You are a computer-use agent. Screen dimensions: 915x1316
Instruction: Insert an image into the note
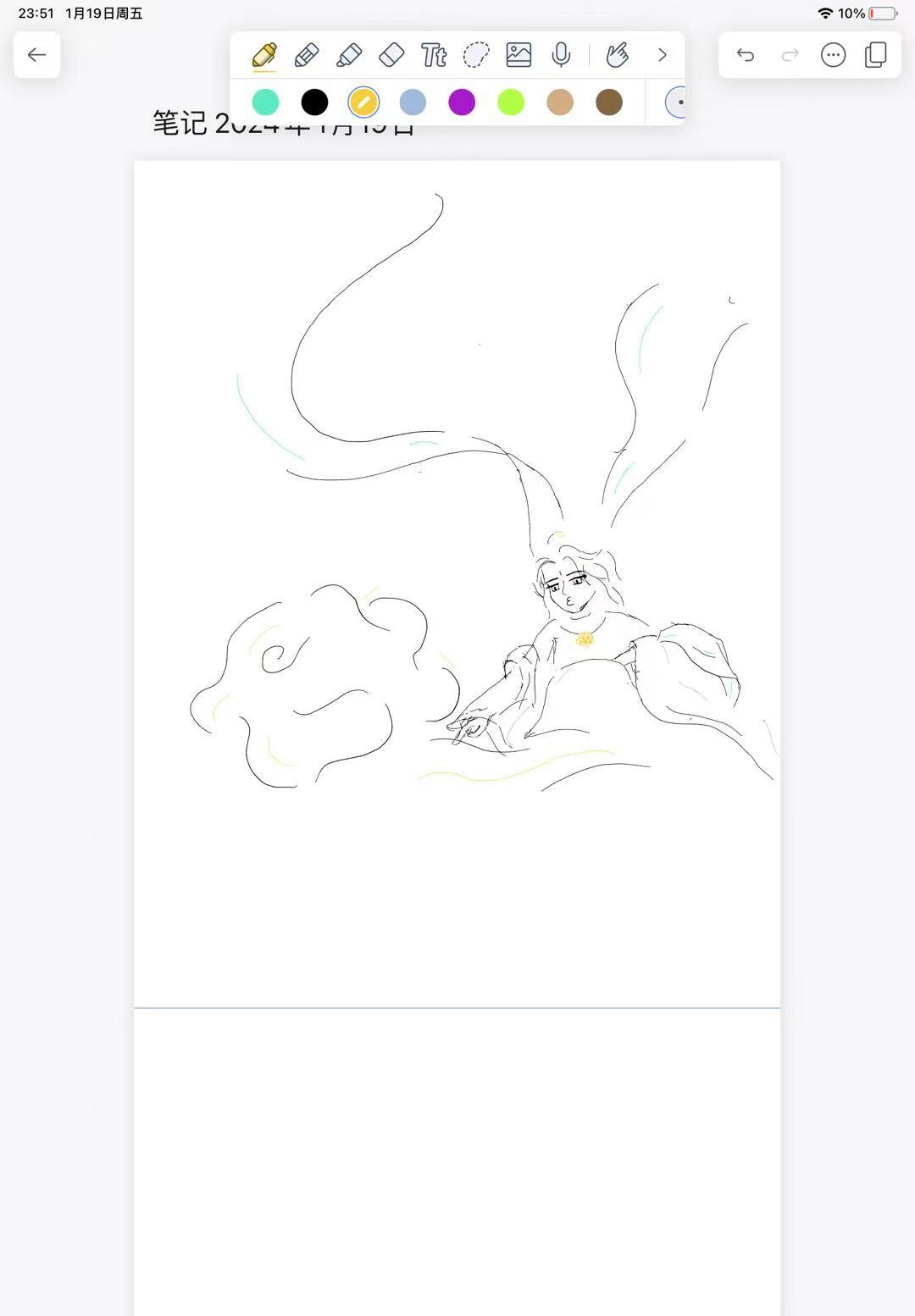point(518,55)
